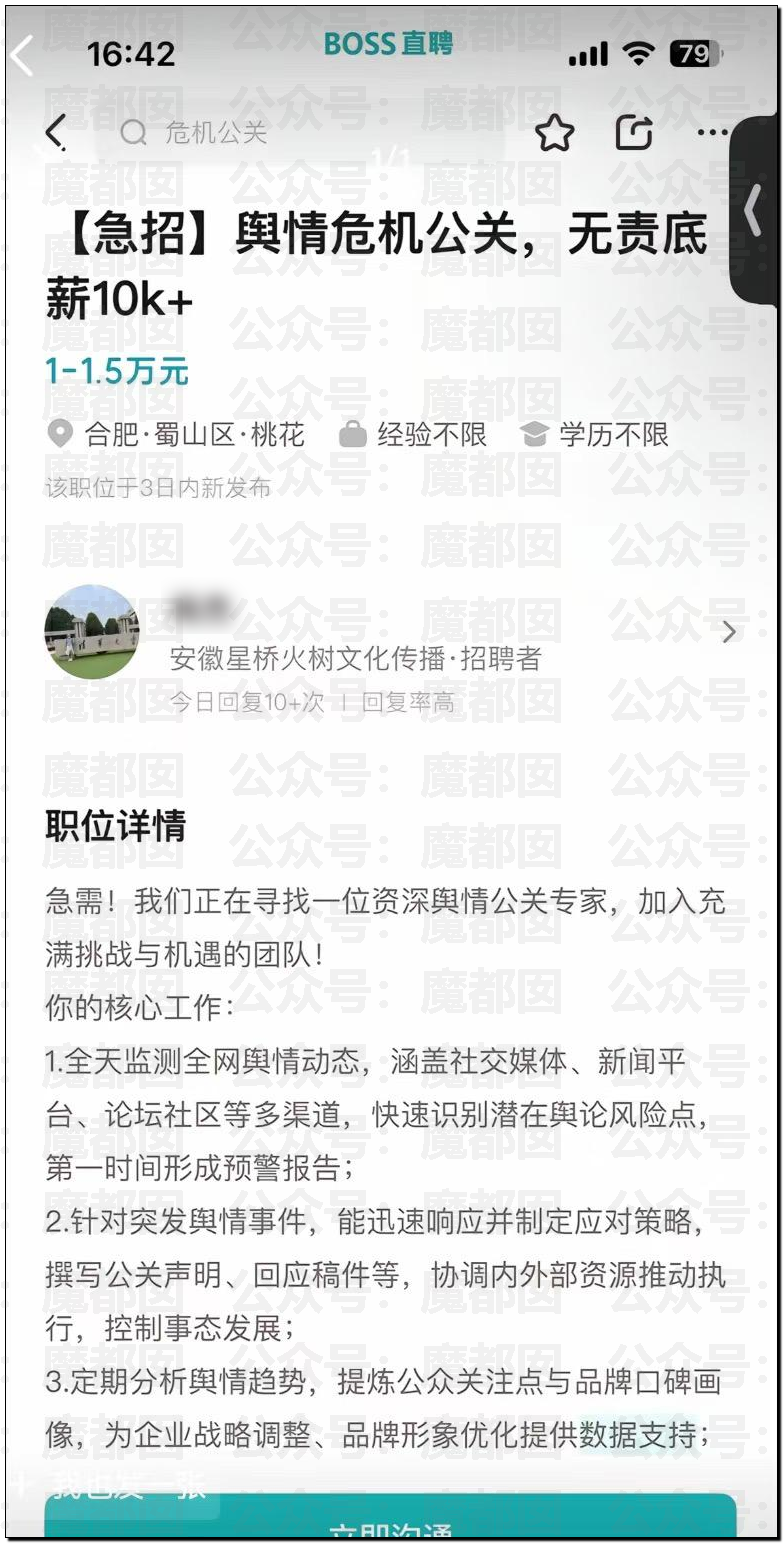Tap the 立即沟通 button
The image size is (784, 1544).
(x=390, y=1518)
